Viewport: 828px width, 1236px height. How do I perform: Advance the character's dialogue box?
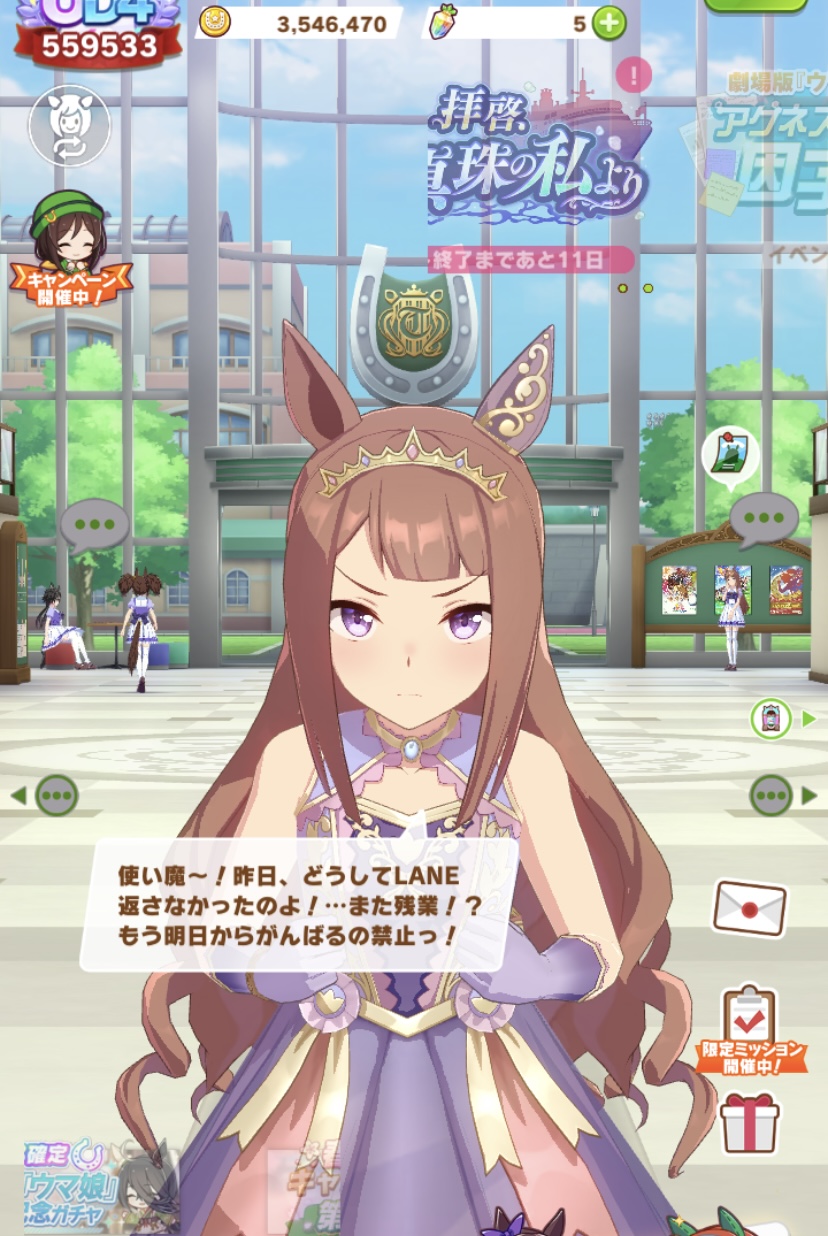(x=300, y=905)
